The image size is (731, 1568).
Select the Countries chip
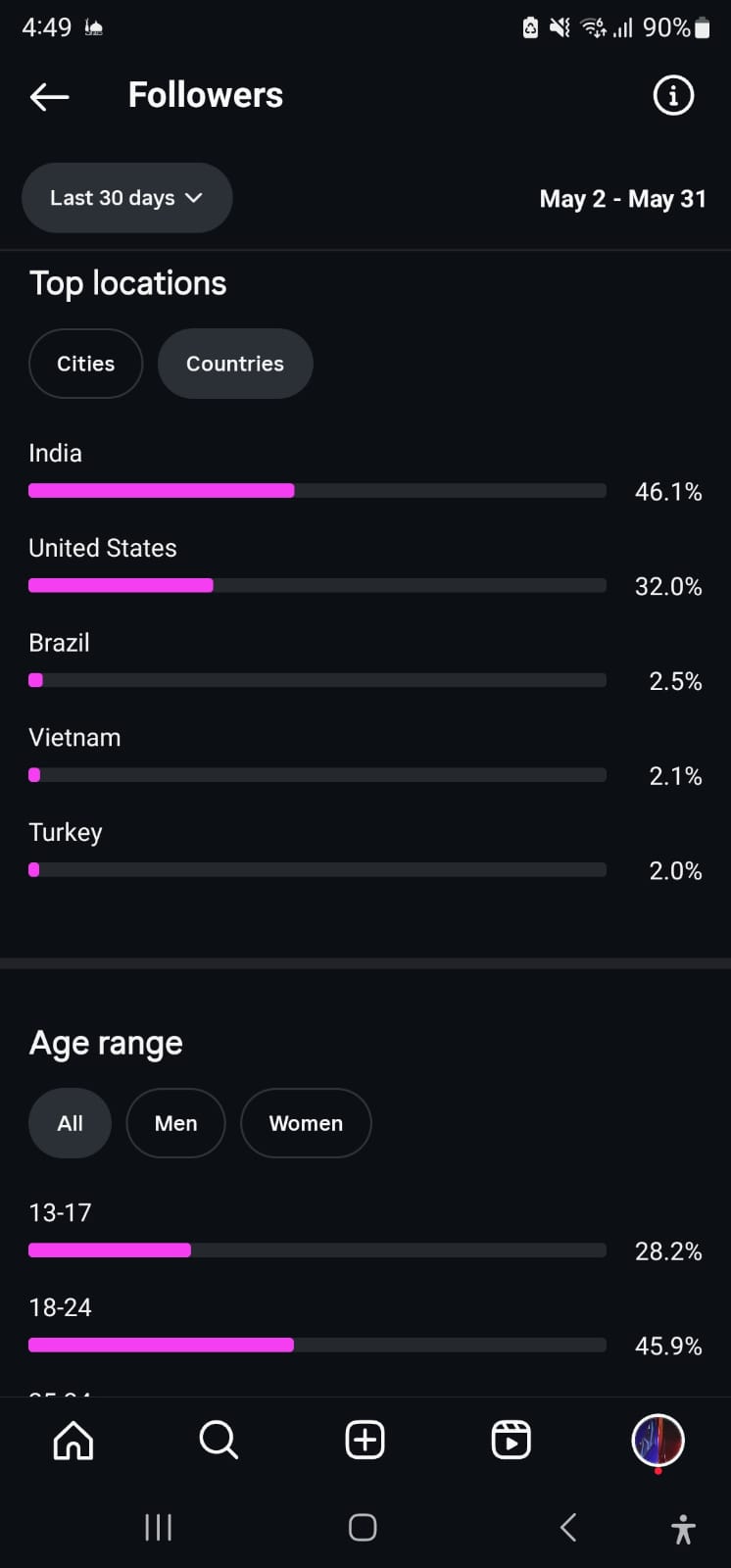pyautogui.click(x=235, y=364)
